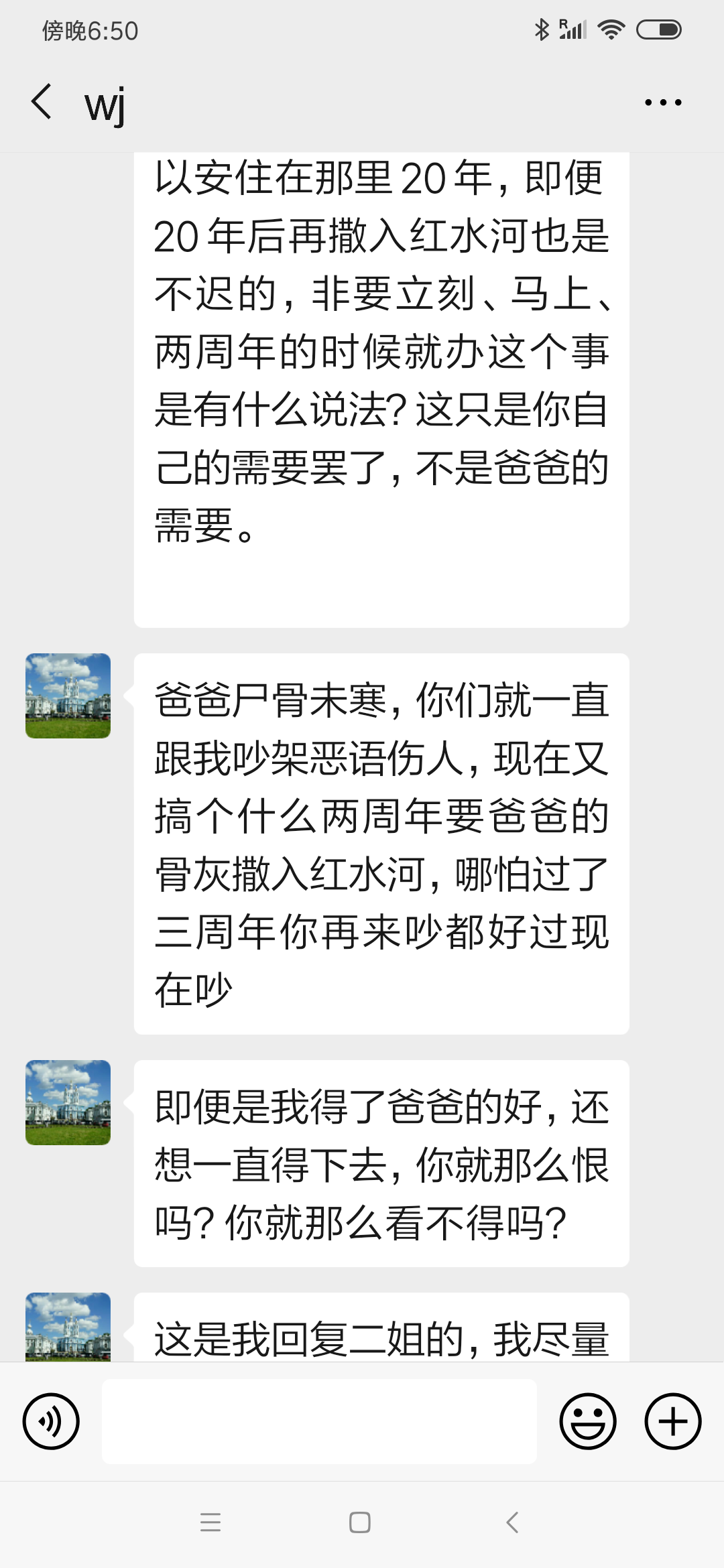Open avatar beside message starting 爸爸尸骨未寒
Image resolution: width=724 pixels, height=1568 pixels.
[68, 696]
